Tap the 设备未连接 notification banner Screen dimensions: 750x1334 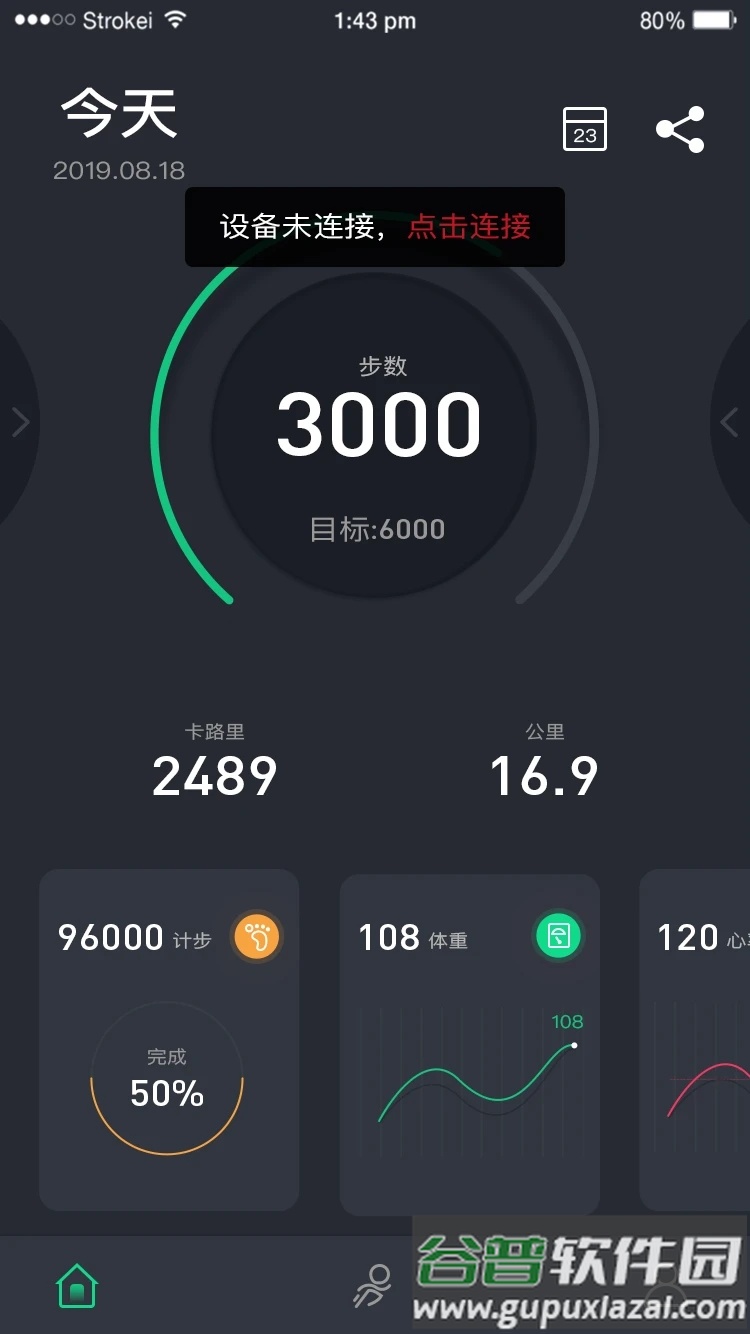pyautogui.click(x=300, y=226)
